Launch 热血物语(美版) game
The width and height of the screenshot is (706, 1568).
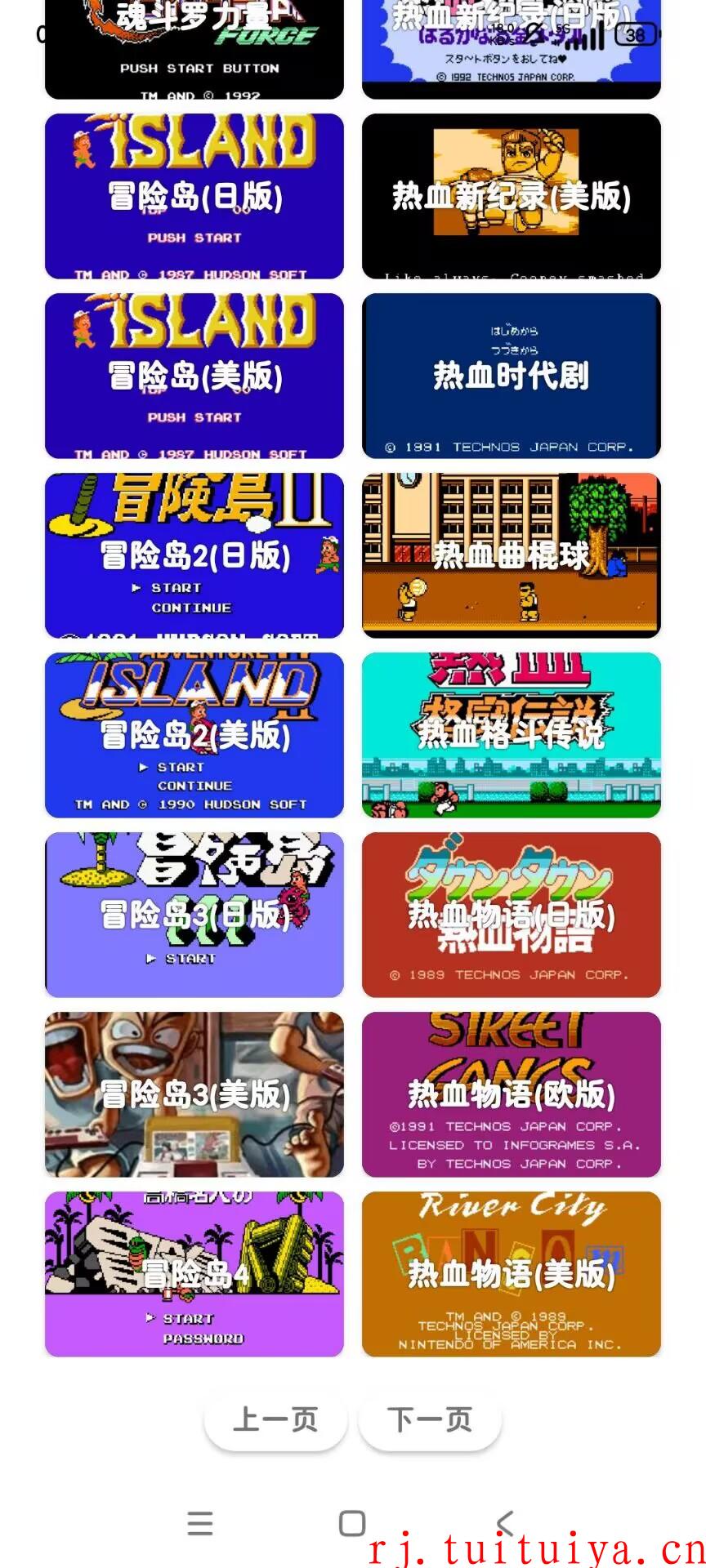click(x=512, y=1274)
